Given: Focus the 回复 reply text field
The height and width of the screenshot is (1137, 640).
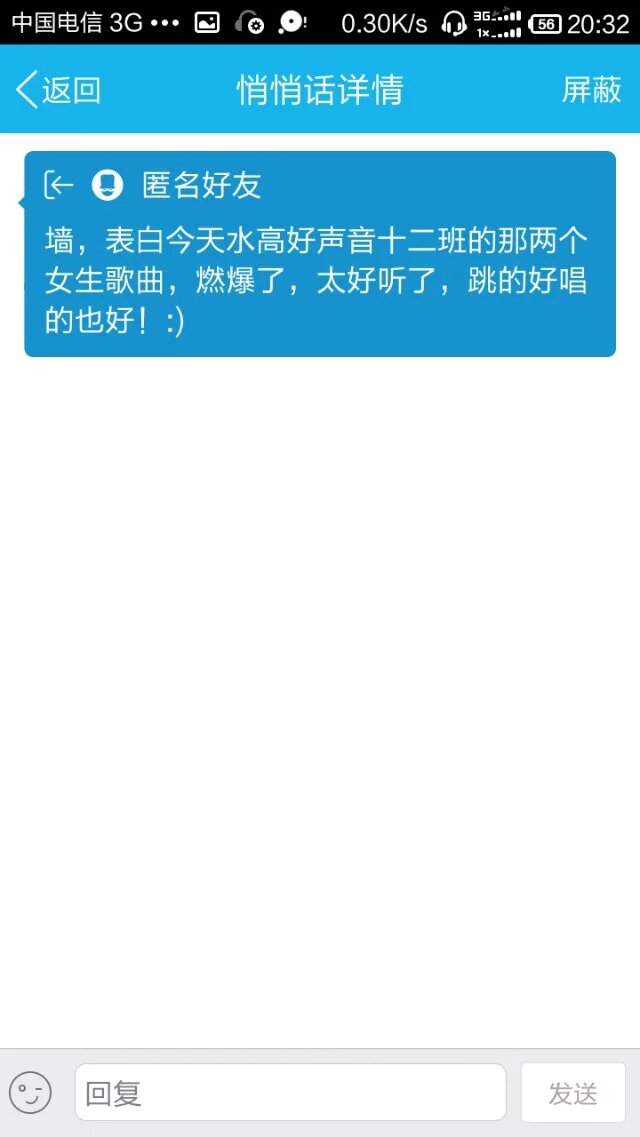Looking at the screenshot, I should tap(290, 1092).
